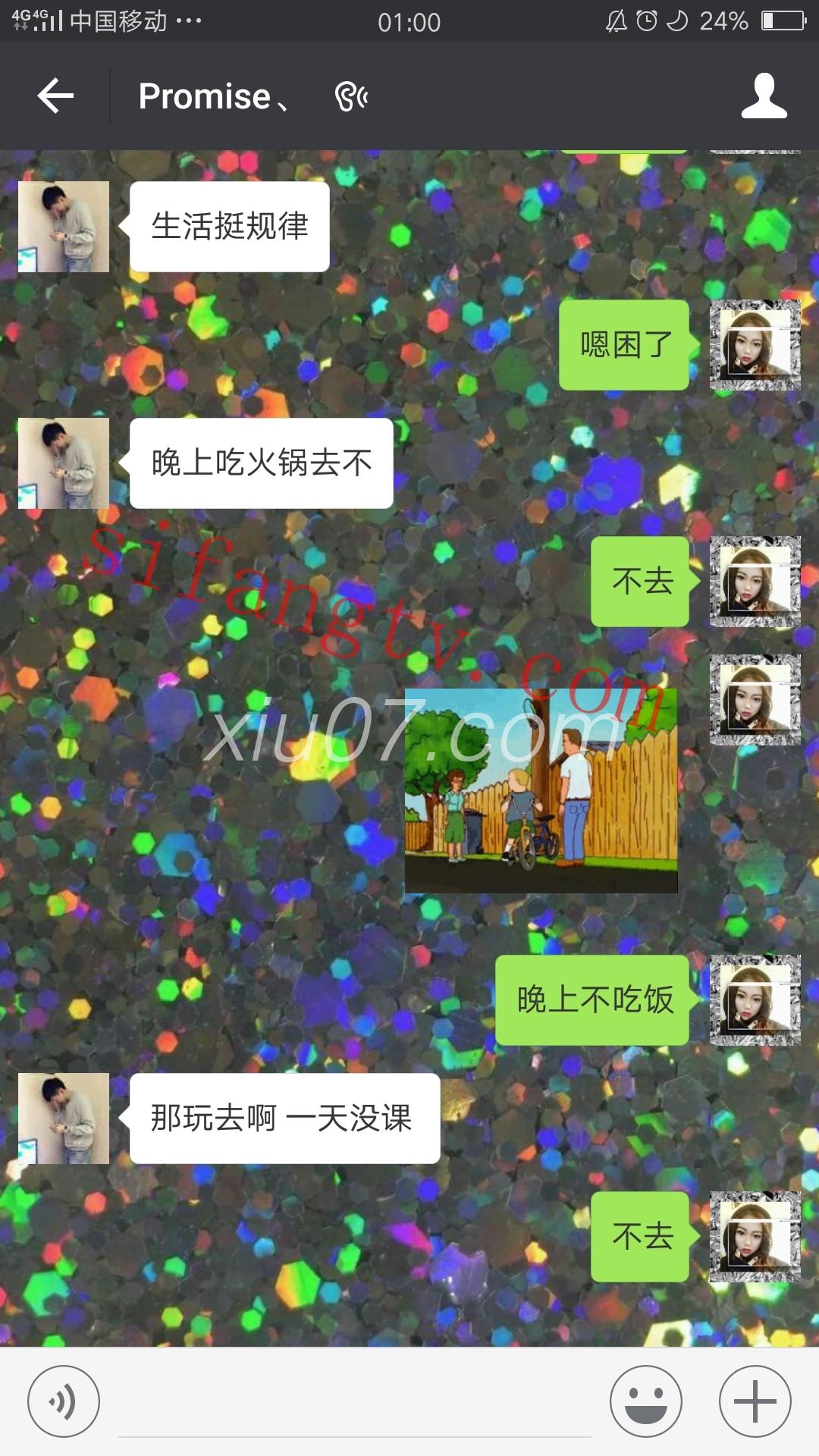Open the emoji sticker panel
Image resolution: width=819 pixels, height=1456 pixels.
[x=646, y=1401]
